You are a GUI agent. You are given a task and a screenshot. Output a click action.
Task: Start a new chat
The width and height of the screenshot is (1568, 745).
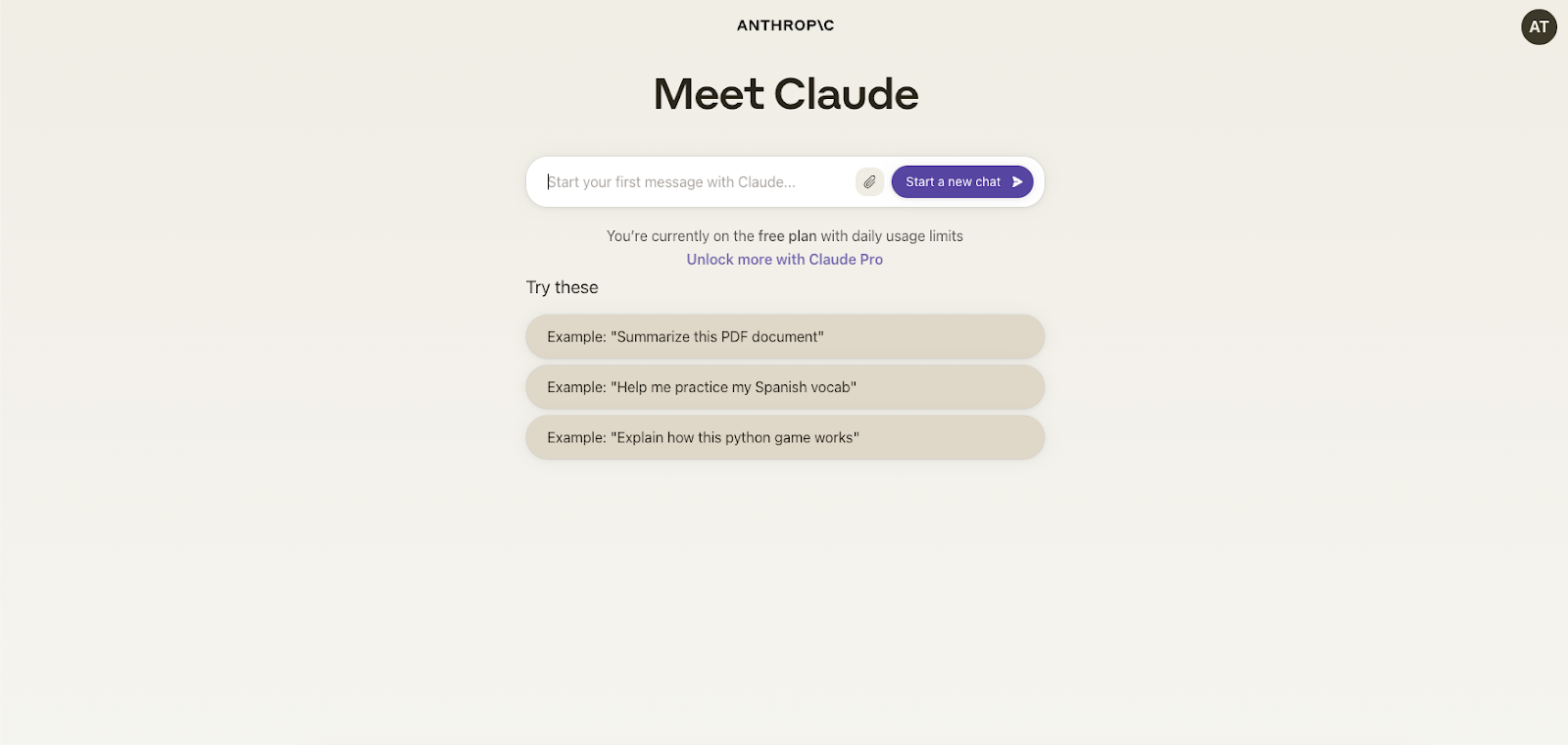[961, 182]
